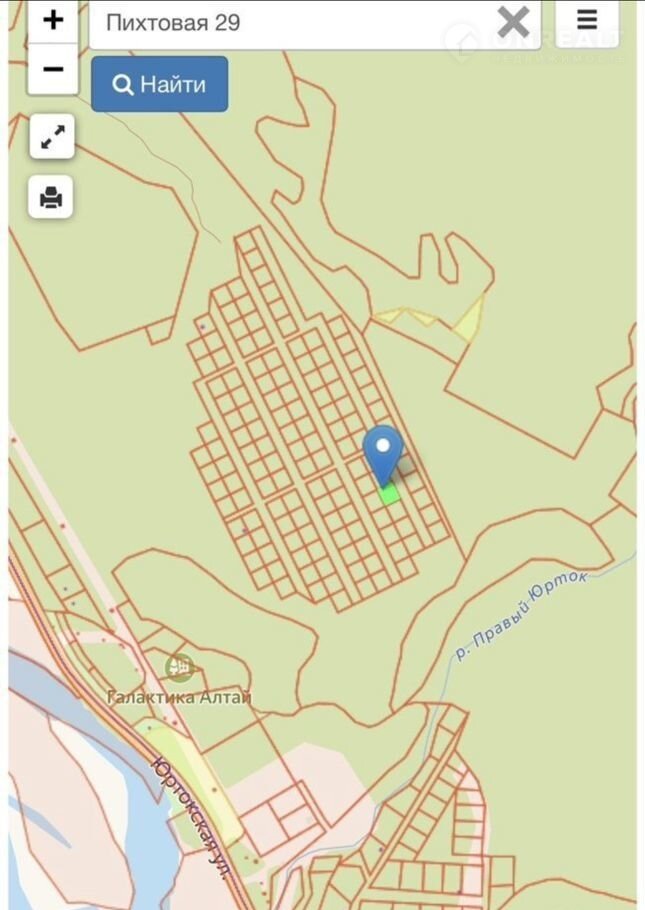Open the Галактика Алтай place marker
The image size is (645, 910).
180,665
